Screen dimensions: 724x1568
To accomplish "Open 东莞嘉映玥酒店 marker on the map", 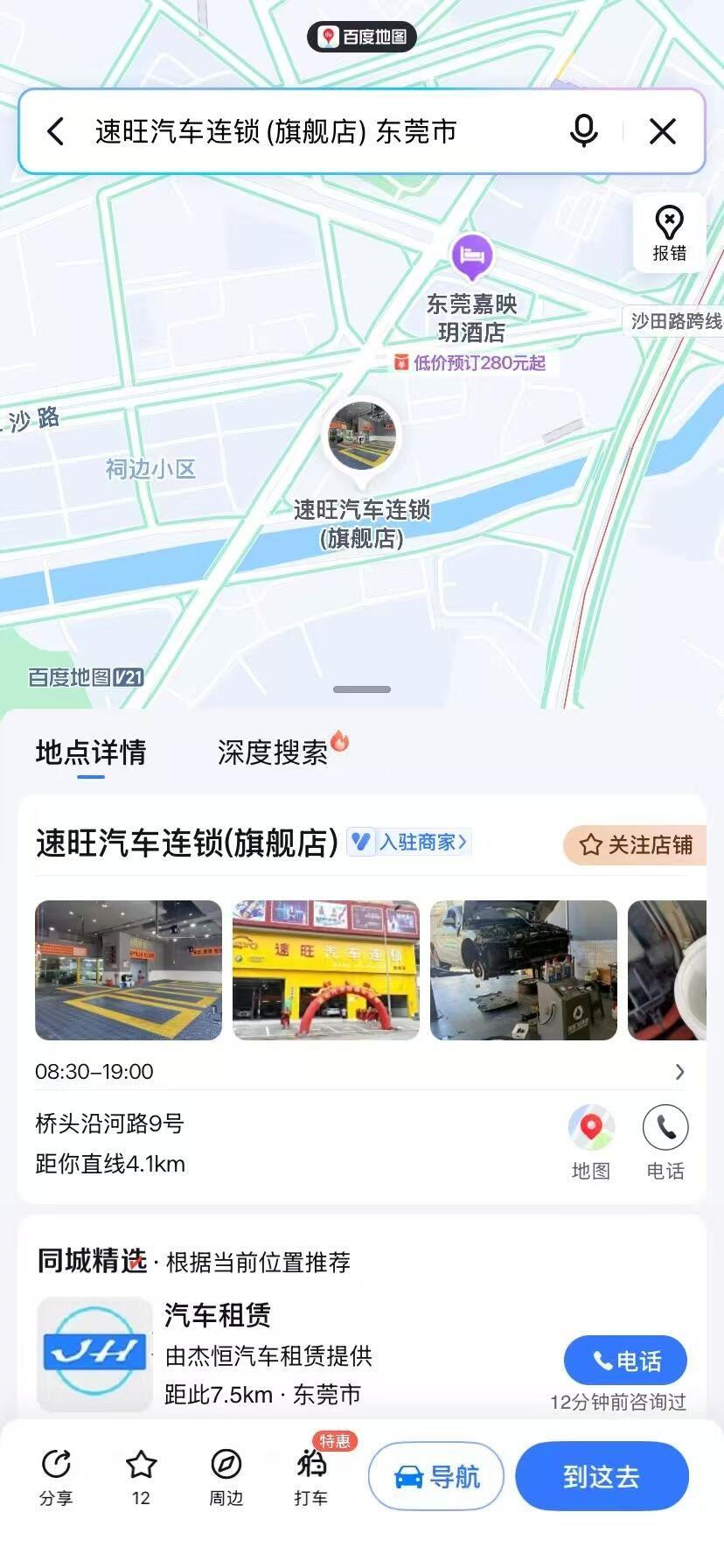I will (472, 256).
